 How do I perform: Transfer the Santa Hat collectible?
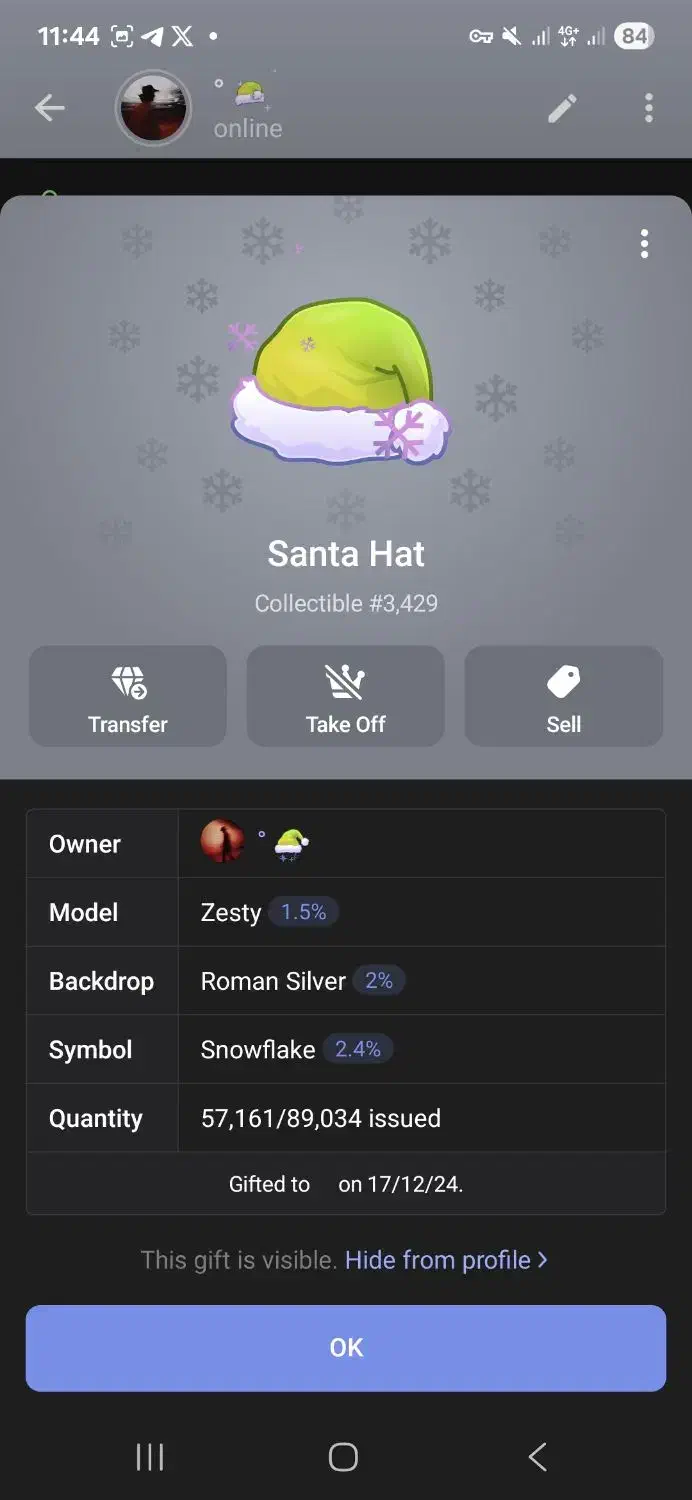tap(127, 697)
